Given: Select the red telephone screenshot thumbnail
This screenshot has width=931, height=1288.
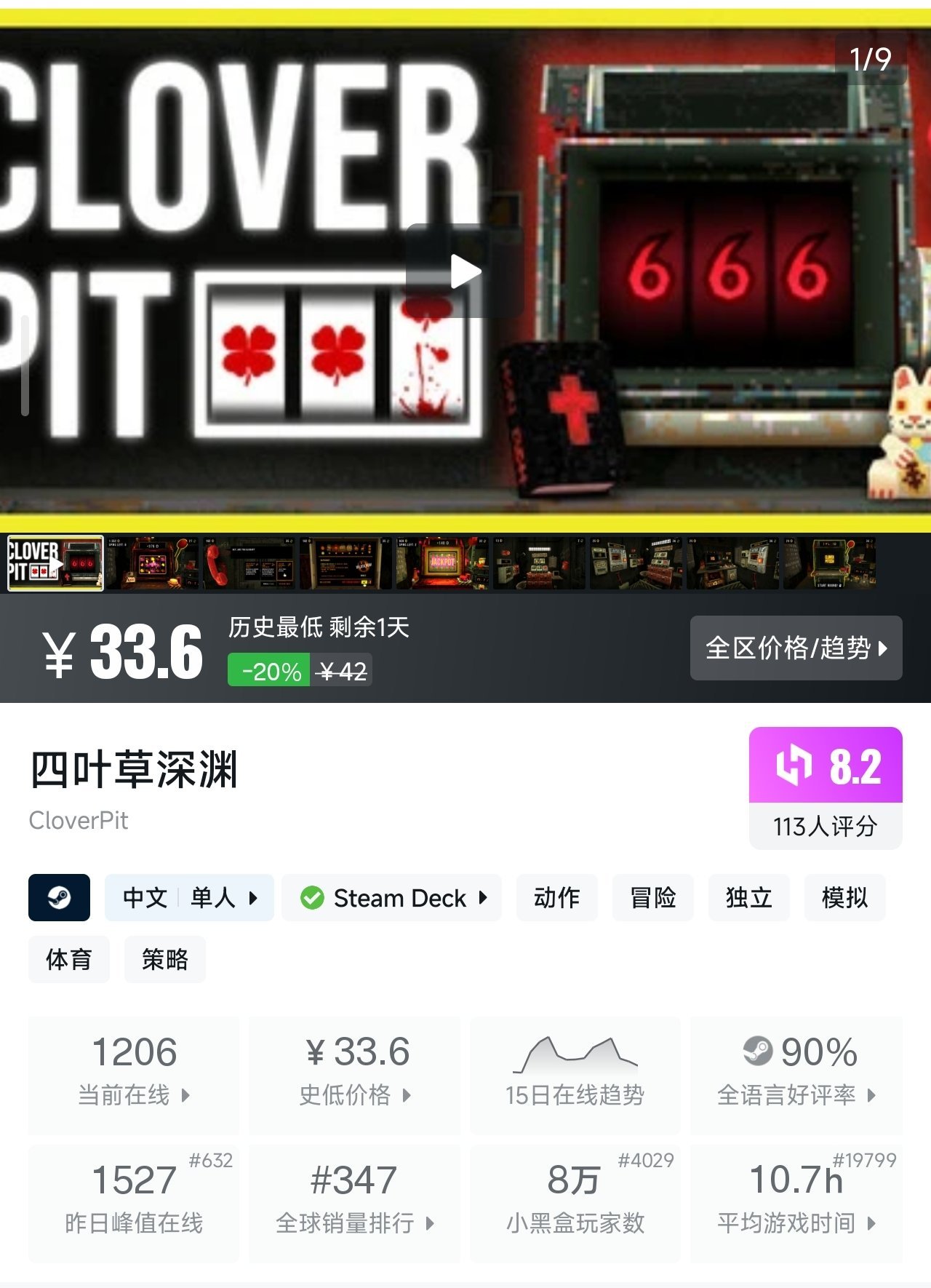Looking at the screenshot, I should click(x=249, y=563).
